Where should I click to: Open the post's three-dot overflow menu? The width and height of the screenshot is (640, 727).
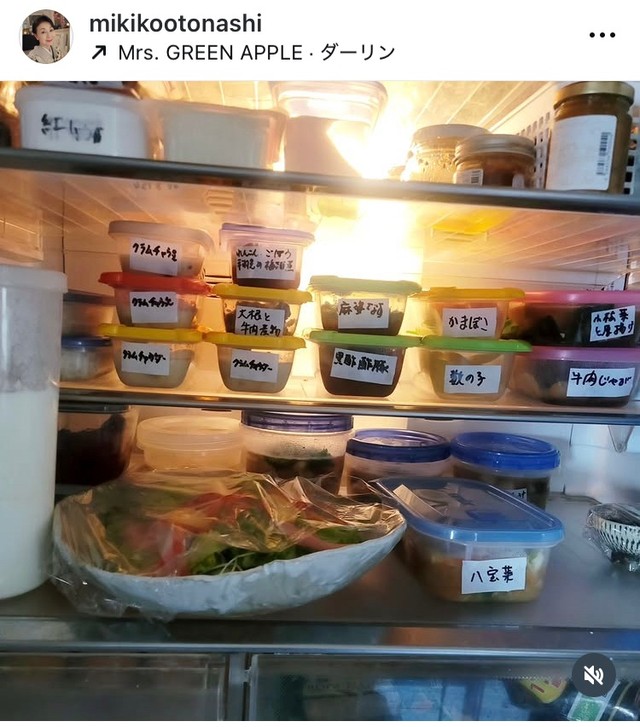(602, 35)
